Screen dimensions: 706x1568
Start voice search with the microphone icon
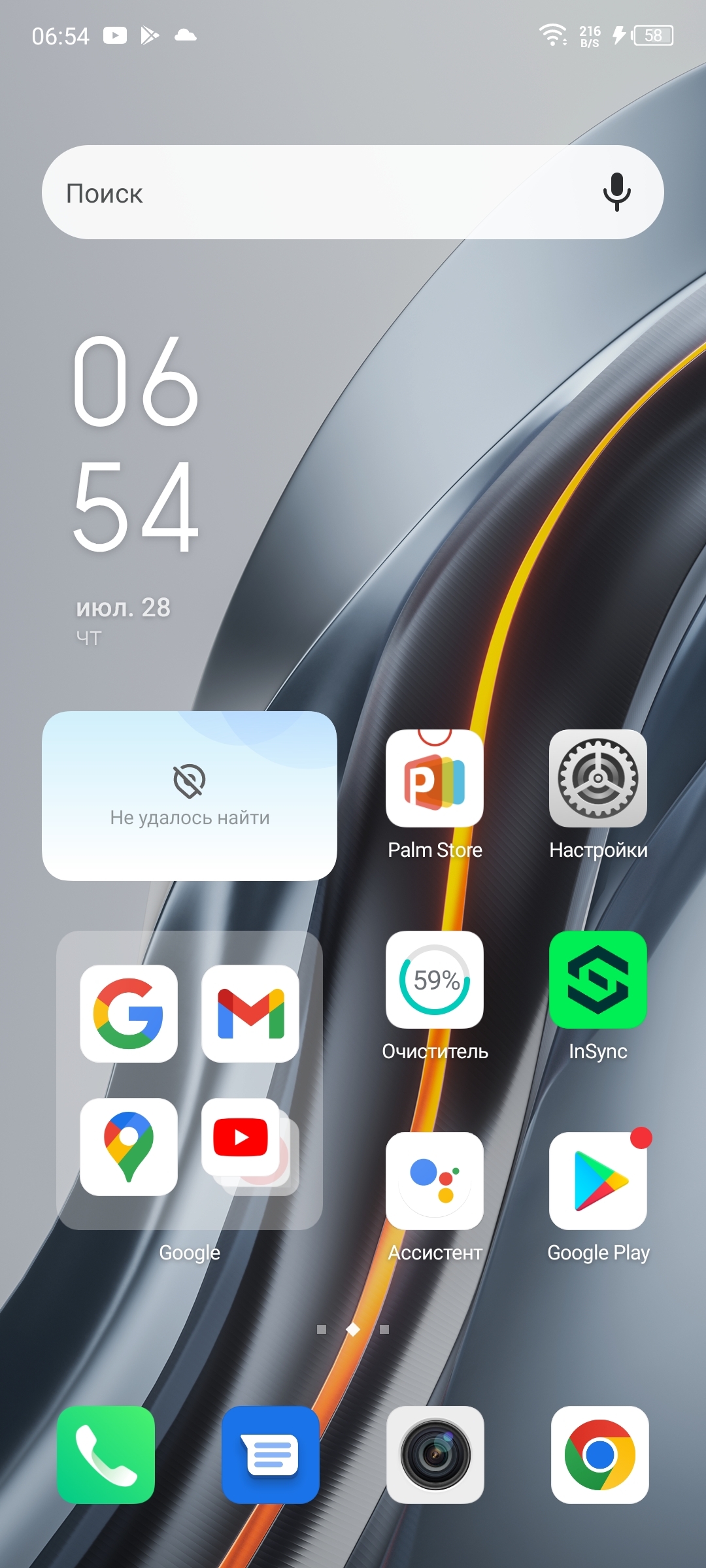[616, 192]
